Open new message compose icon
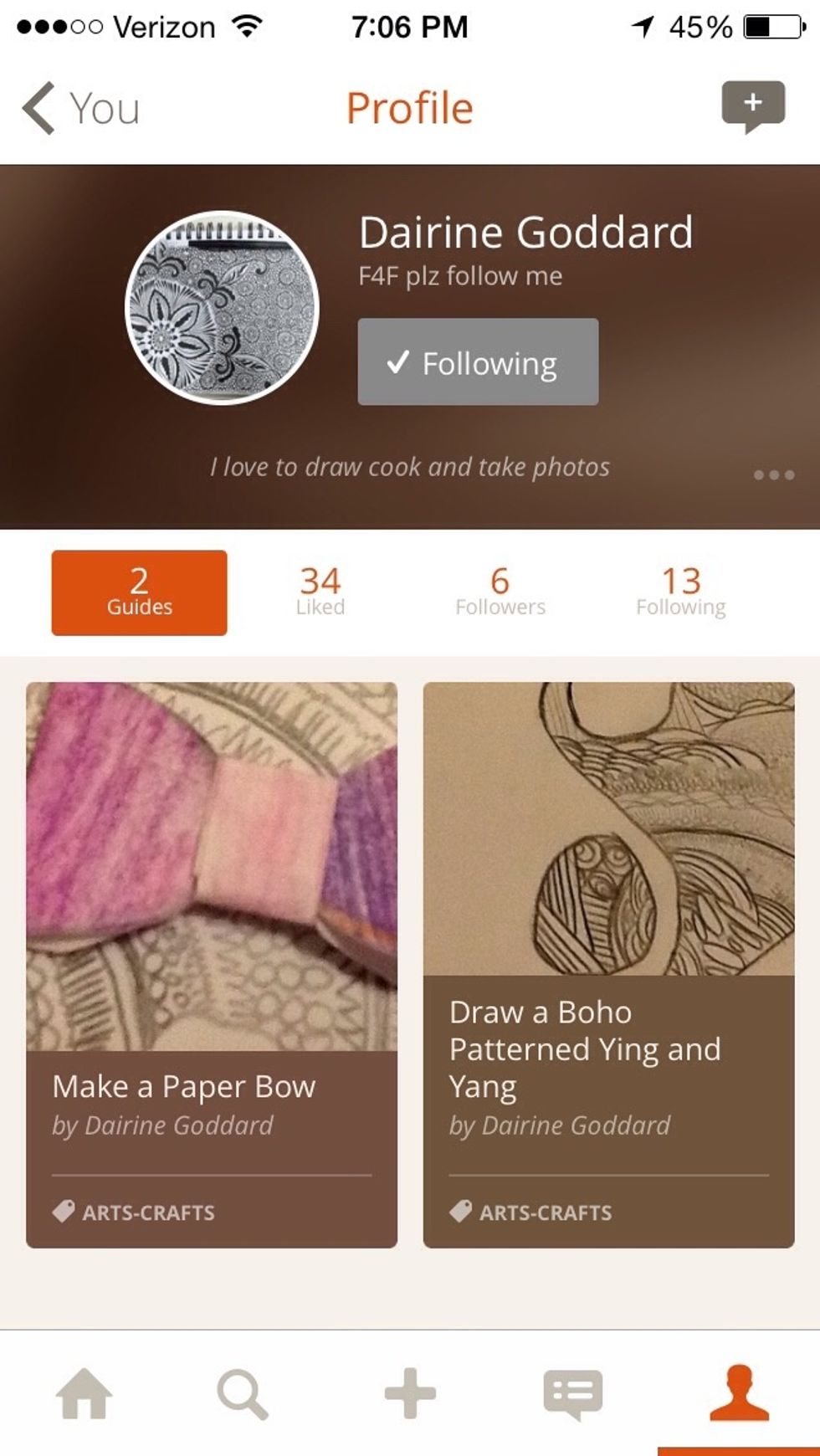Viewport: 820px width, 1456px height. [752, 105]
